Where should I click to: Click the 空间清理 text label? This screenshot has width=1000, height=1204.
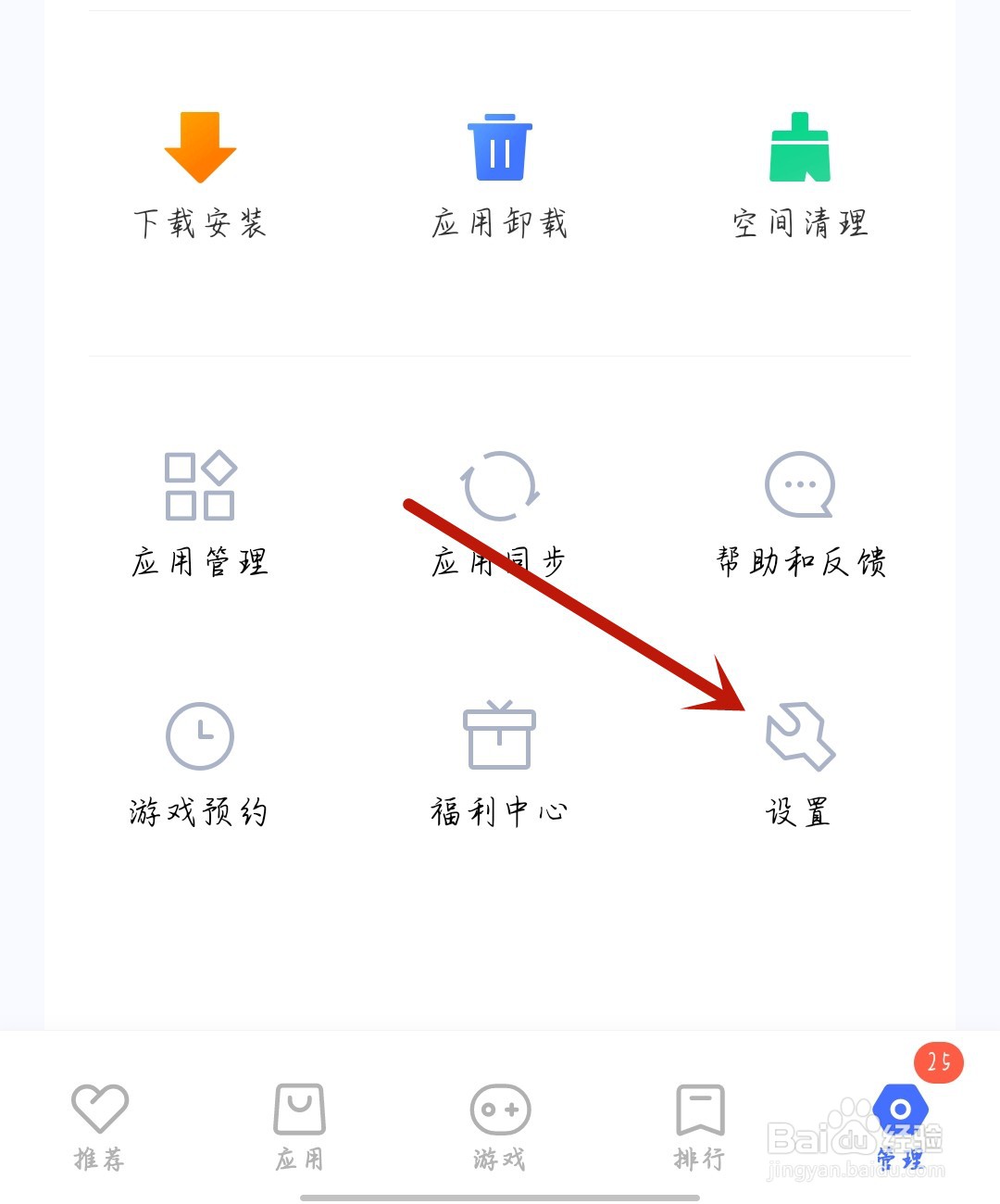click(x=798, y=222)
